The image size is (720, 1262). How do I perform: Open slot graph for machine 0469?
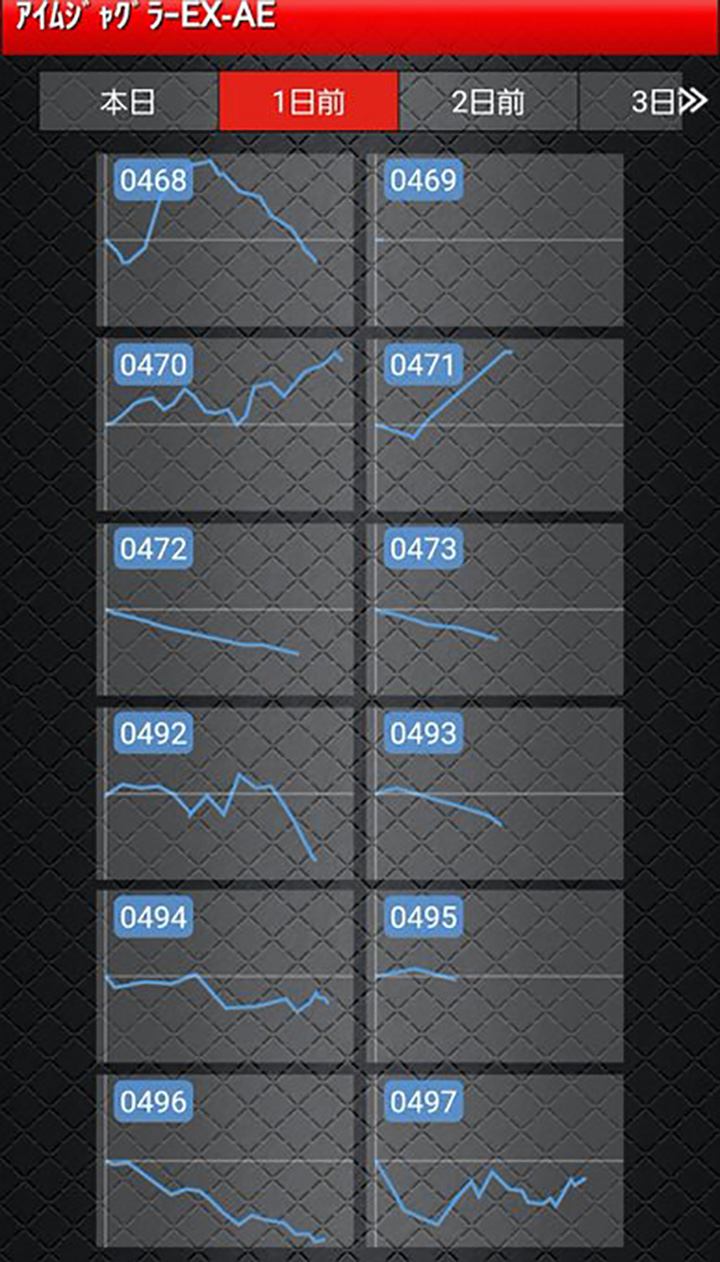tap(495, 240)
